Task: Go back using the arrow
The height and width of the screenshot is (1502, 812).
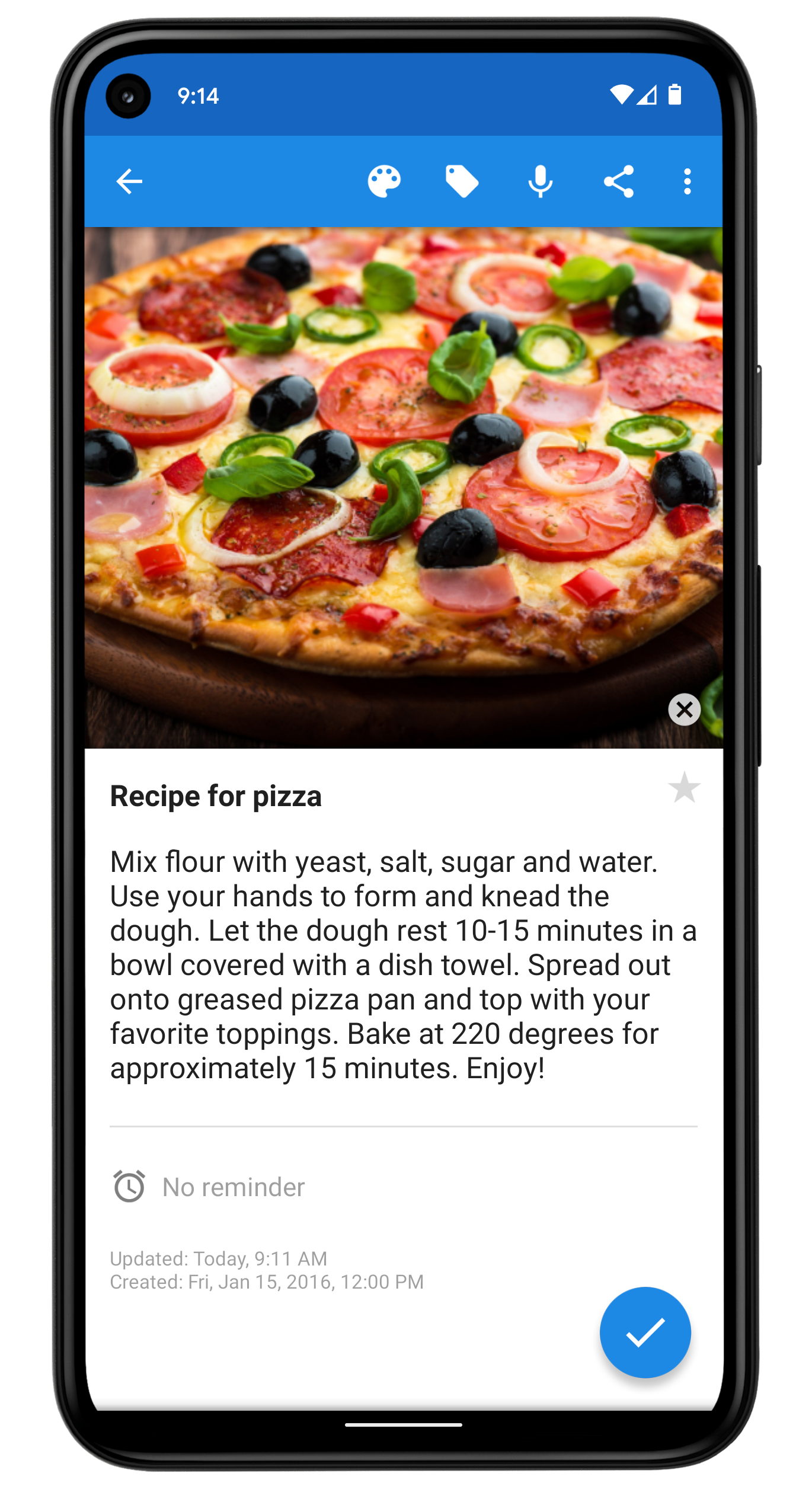Action: coord(129,181)
